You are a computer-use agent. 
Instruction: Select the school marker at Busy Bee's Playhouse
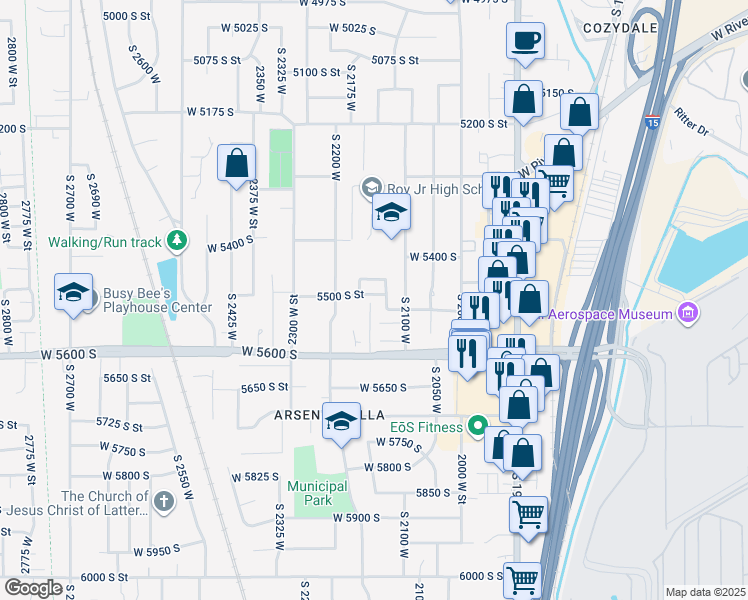pos(73,292)
